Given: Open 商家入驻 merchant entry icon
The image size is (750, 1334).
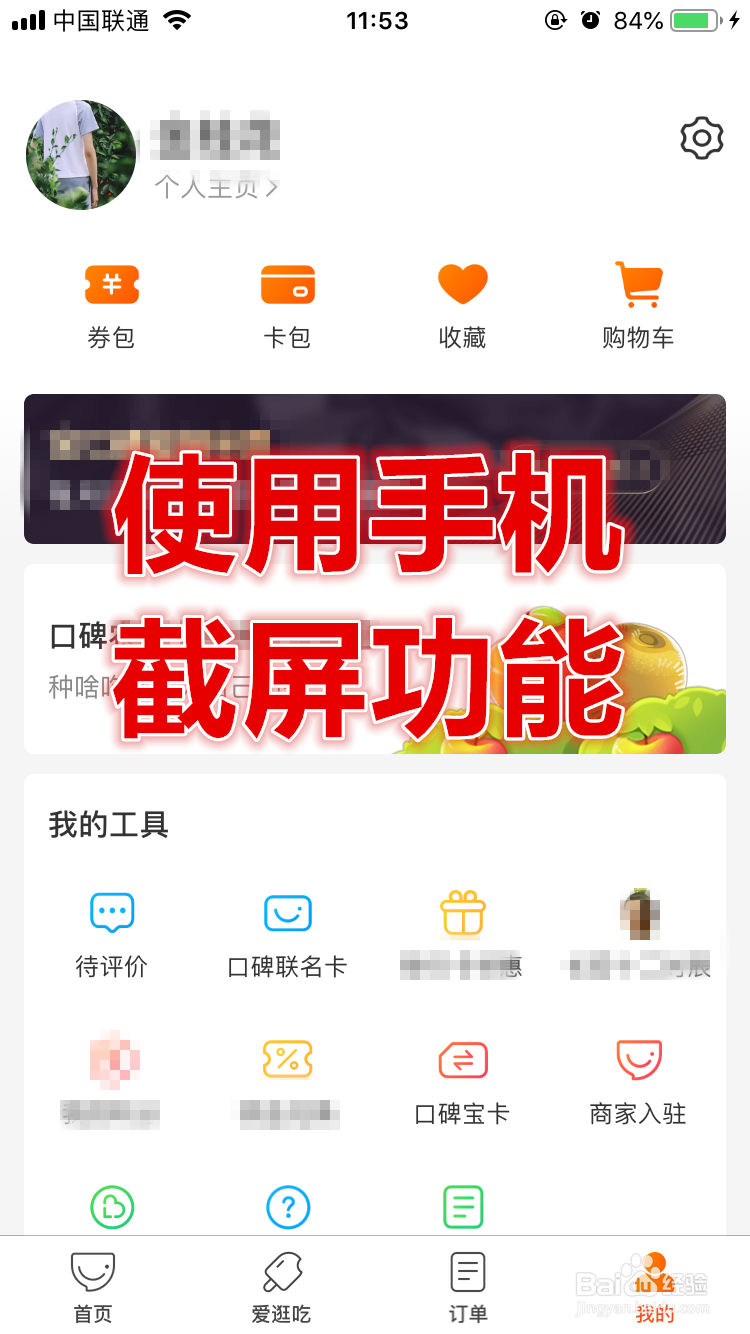Looking at the screenshot, I should tap(637, 1060).
